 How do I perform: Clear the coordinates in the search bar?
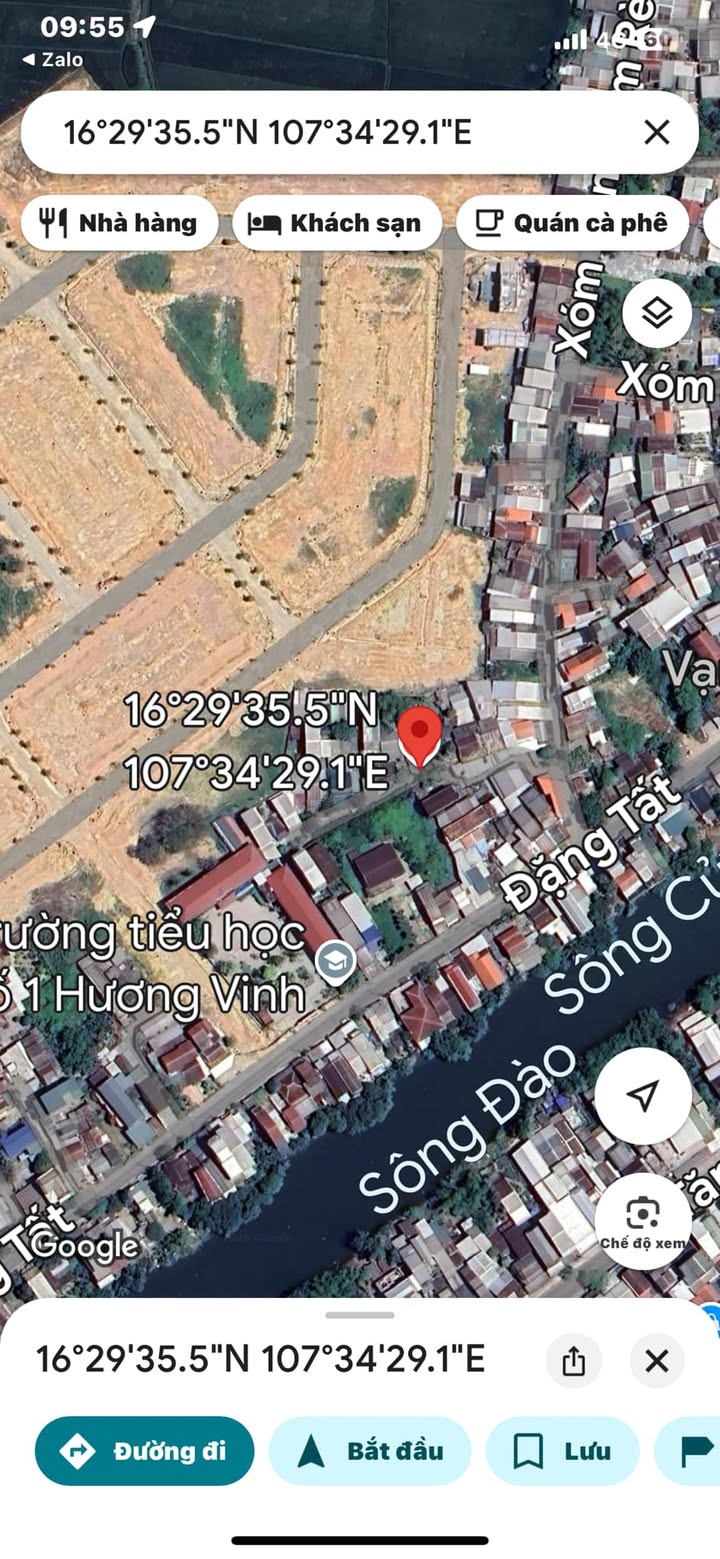click(x=657, y=132)
